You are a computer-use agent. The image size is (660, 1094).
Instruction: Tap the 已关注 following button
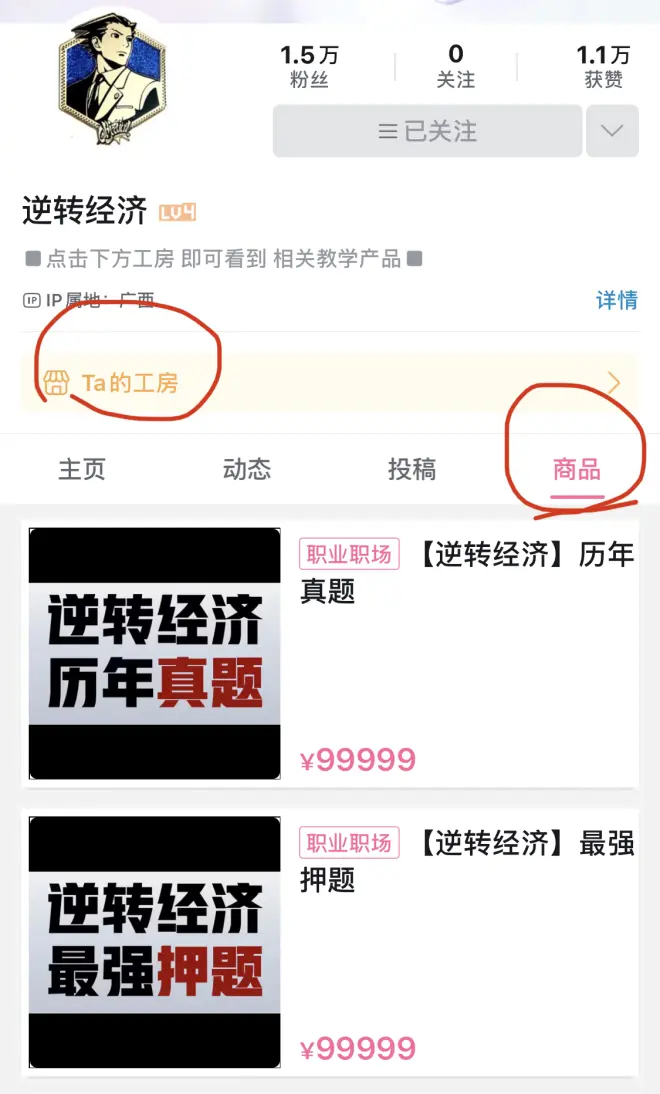(x=427, y=131)
